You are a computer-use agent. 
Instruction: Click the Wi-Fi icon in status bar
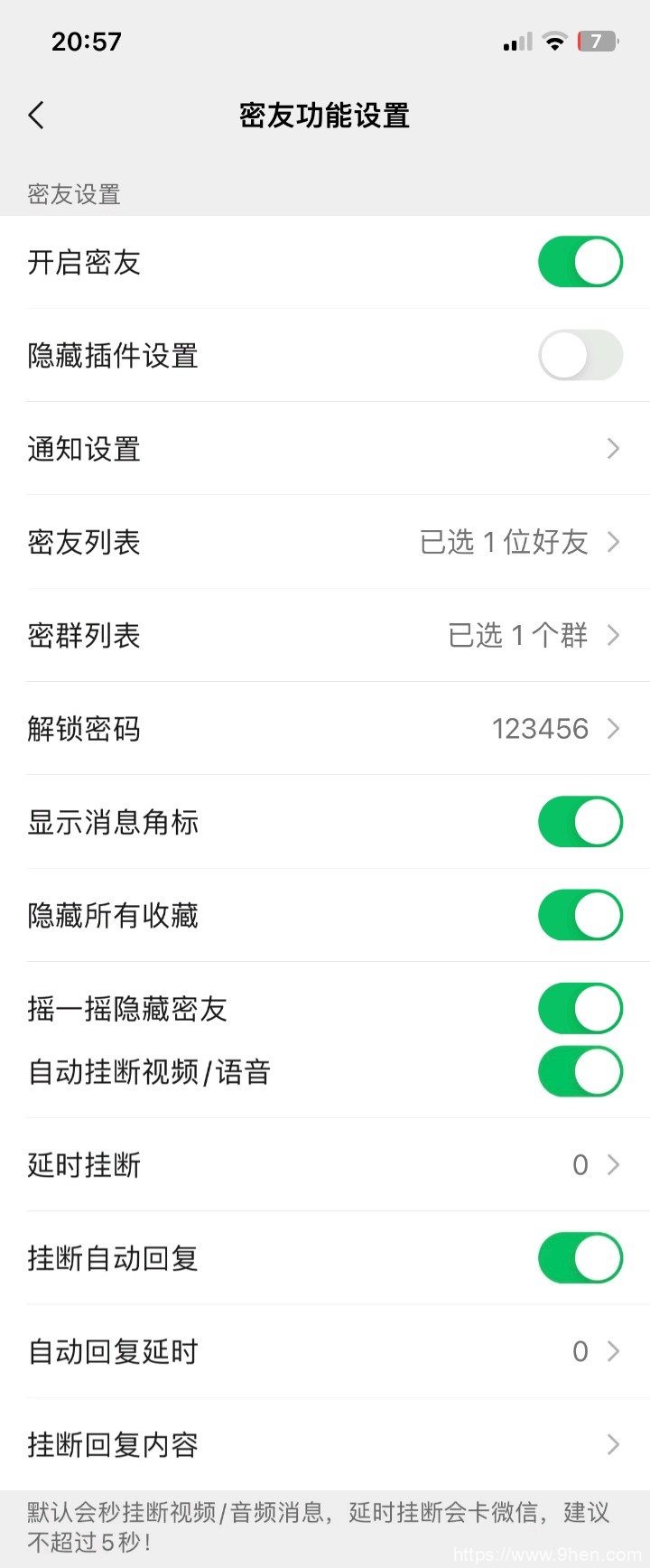pyautogui.click(x=554, y=41)
